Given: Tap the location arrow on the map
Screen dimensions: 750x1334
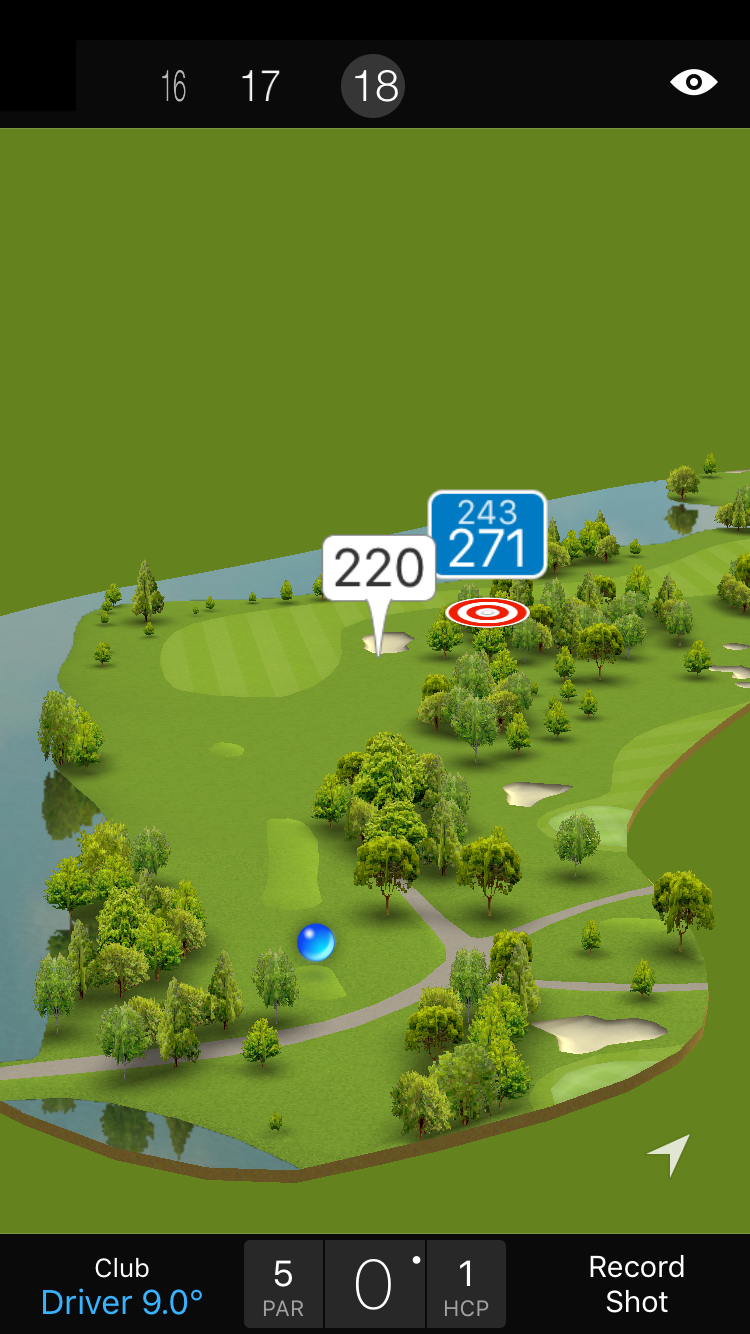Looking at the screenshot, I should pyautogui.click(x=669, y=1154).
